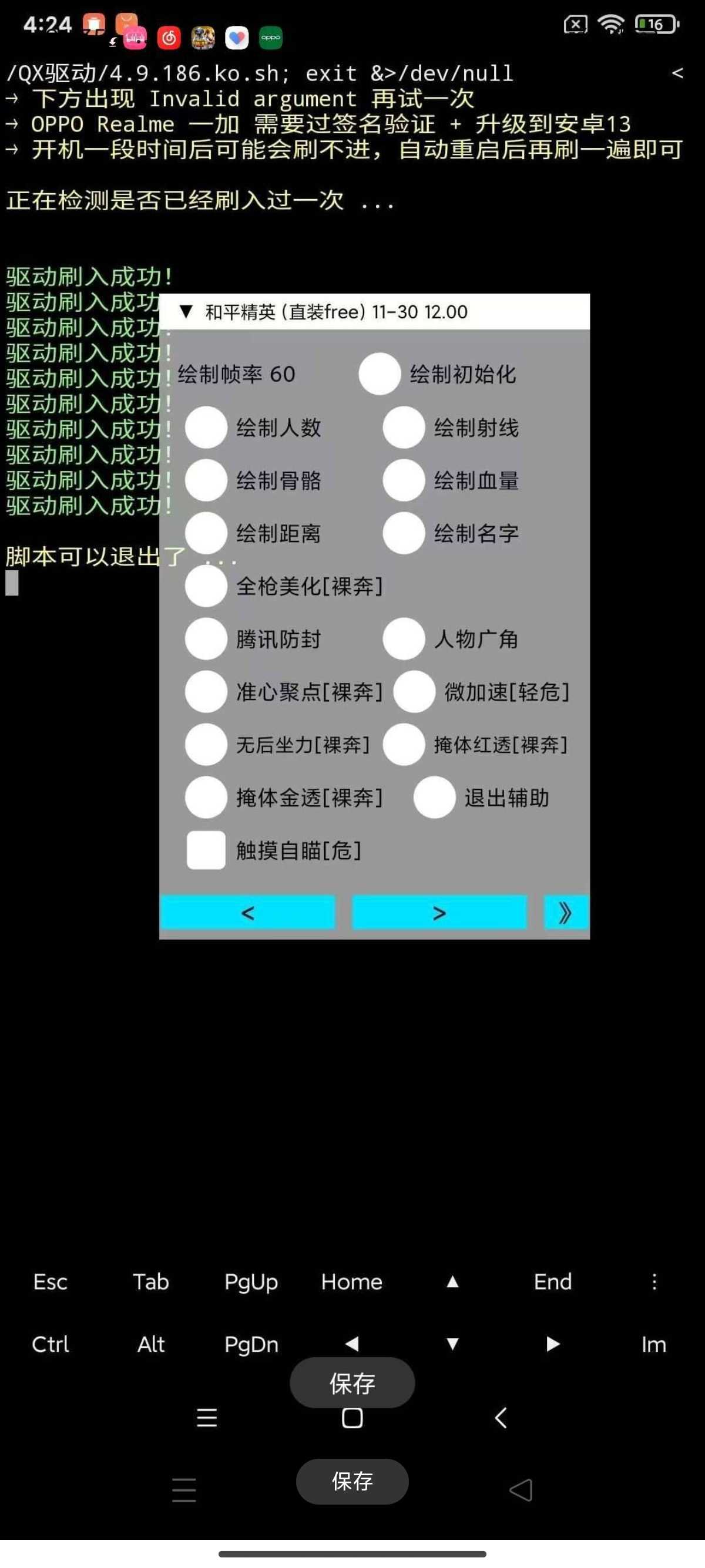This screenshot has width=705, height=1568.
Task: Check the 触摸自瞄[危] checkbox
Action: tap(206, 850)
